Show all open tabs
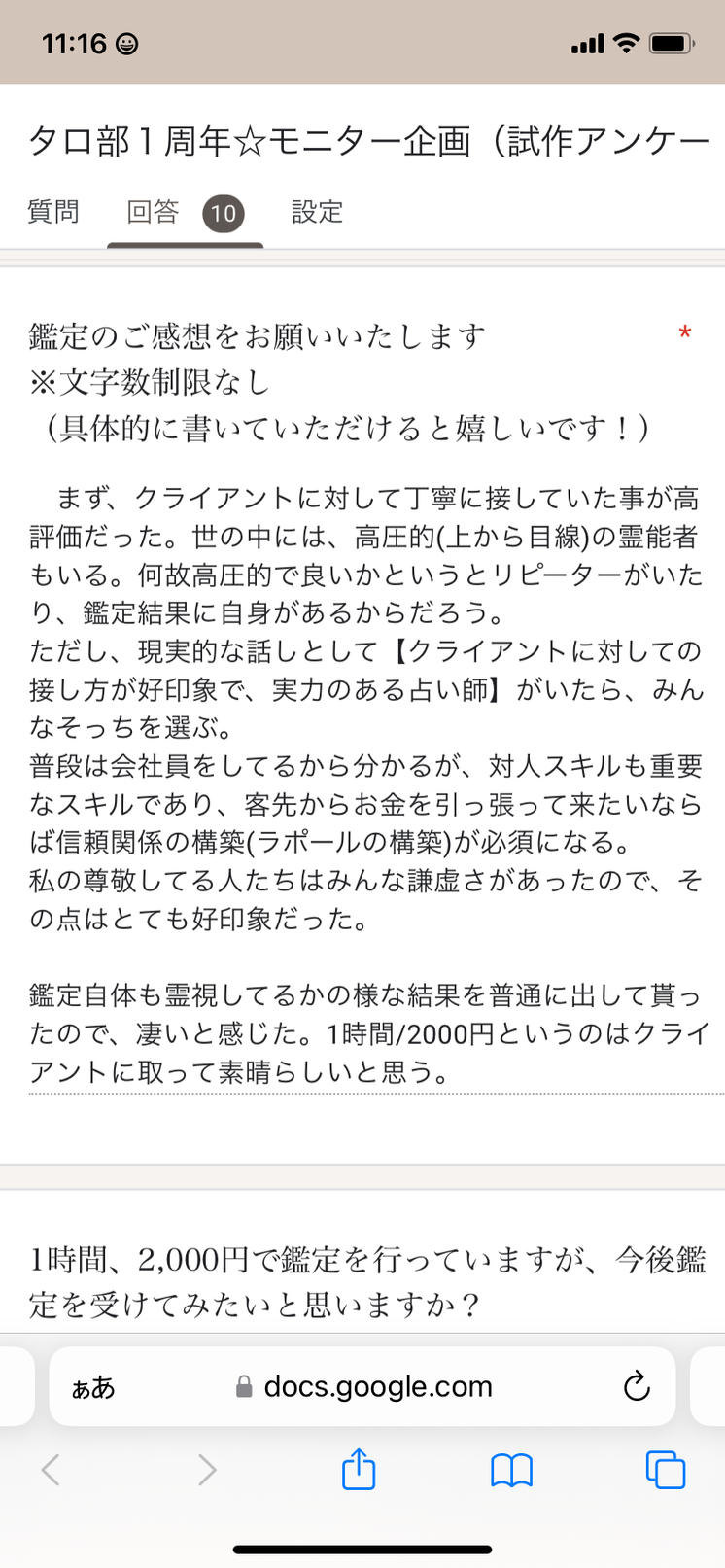 (666, 1470)
